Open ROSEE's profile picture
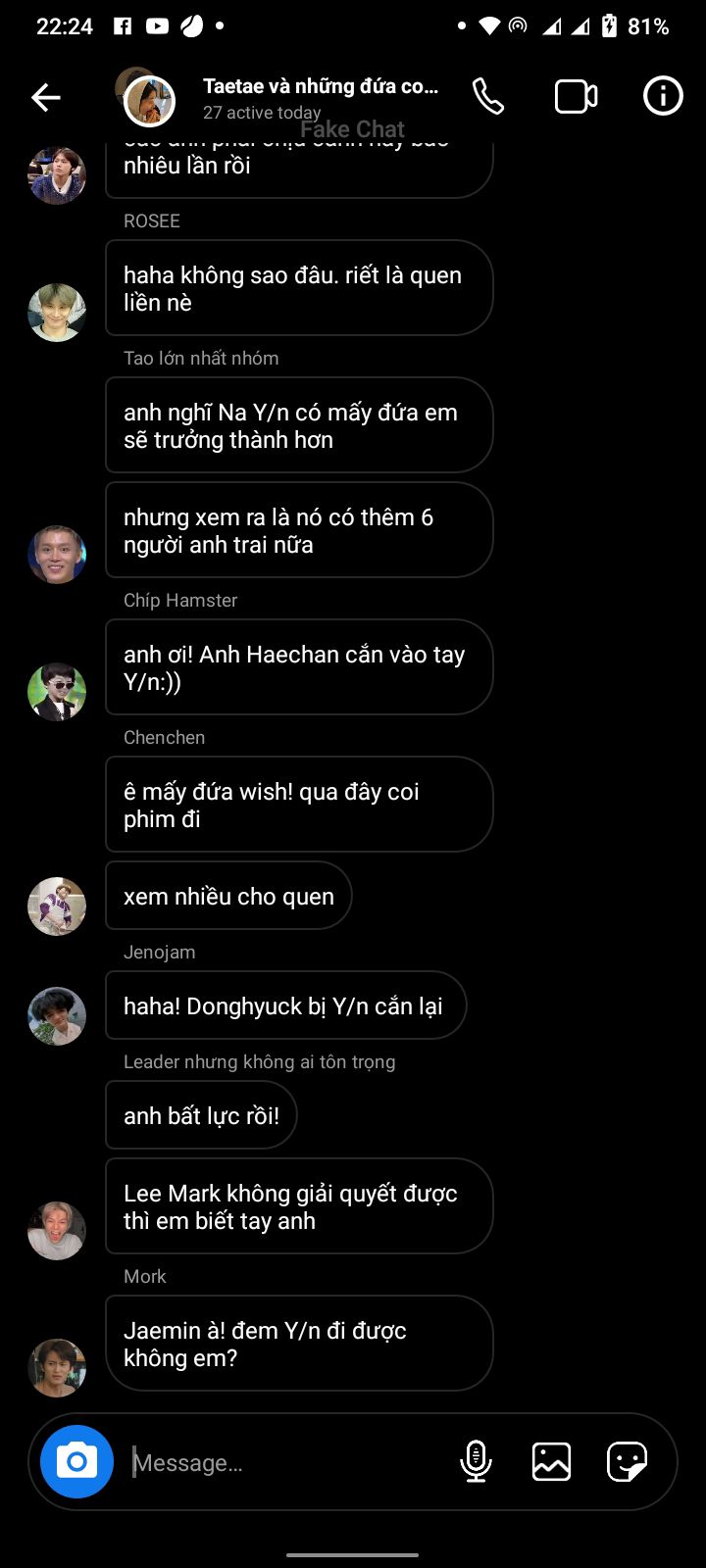Viewport: 706px width, 1568px height. click(x=57, y=313)
